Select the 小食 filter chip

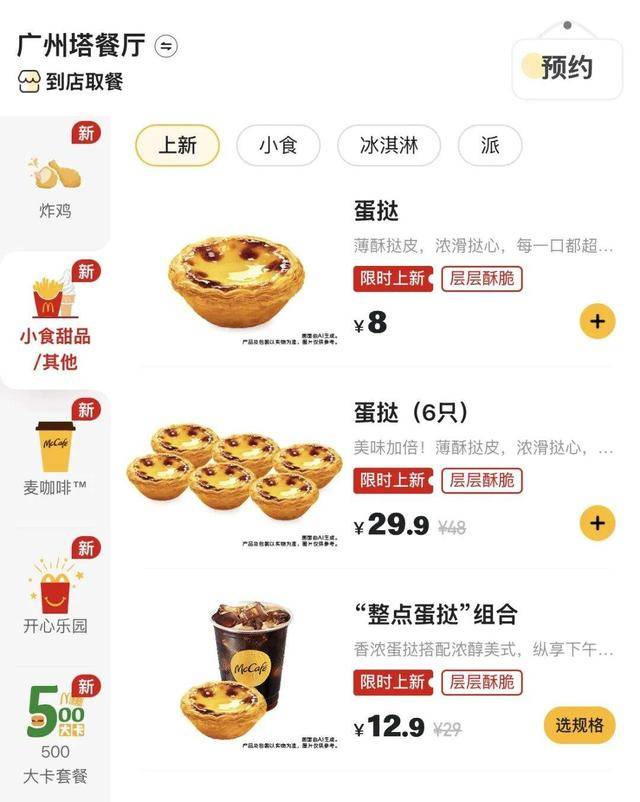(x=278, y=146)
